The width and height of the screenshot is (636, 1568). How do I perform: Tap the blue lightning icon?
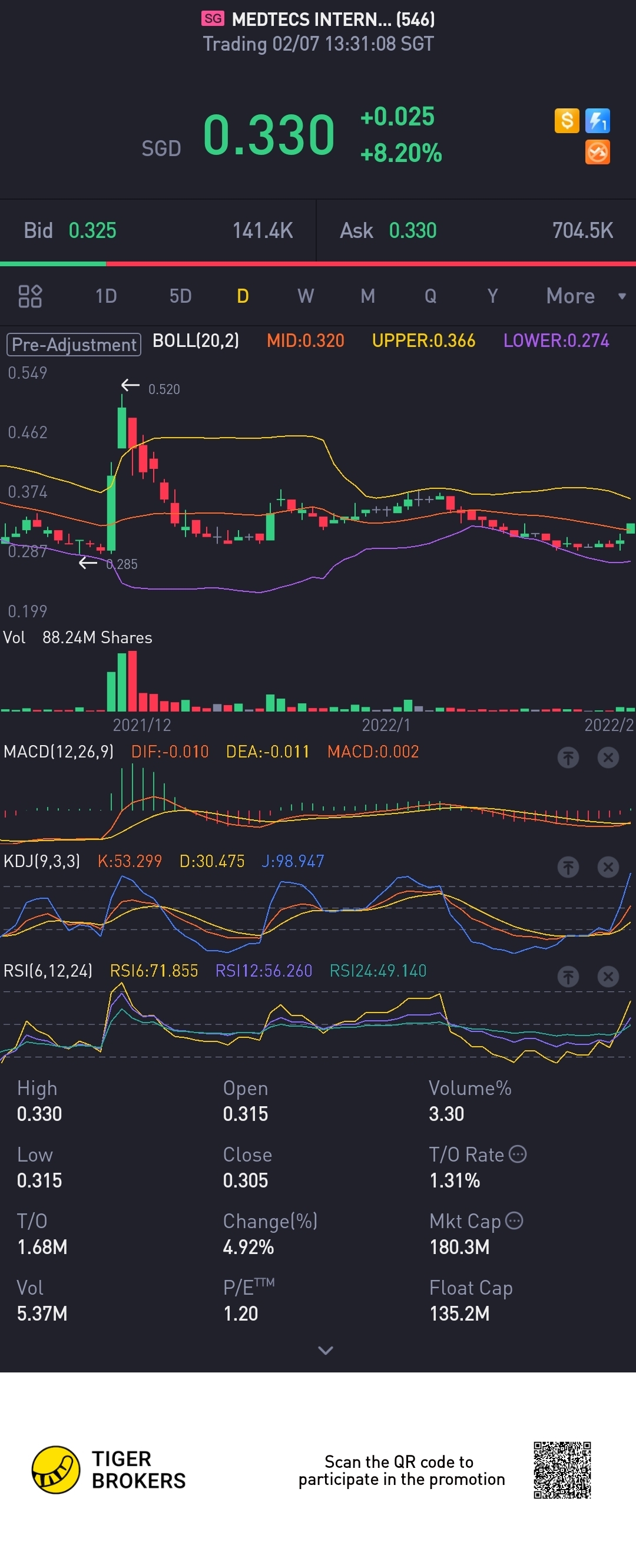(597, 121)
